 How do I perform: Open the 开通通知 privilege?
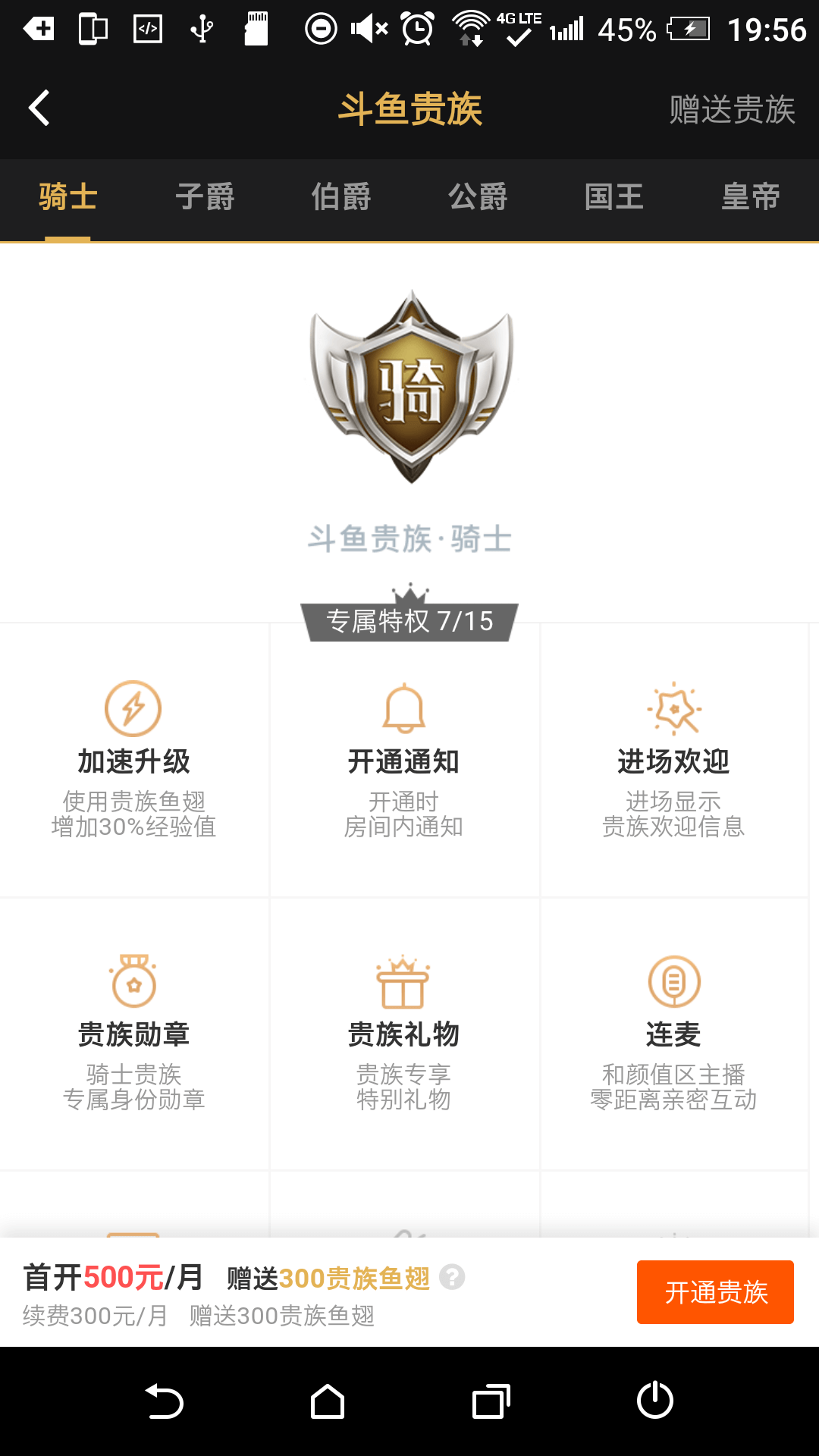click(404, 760)
